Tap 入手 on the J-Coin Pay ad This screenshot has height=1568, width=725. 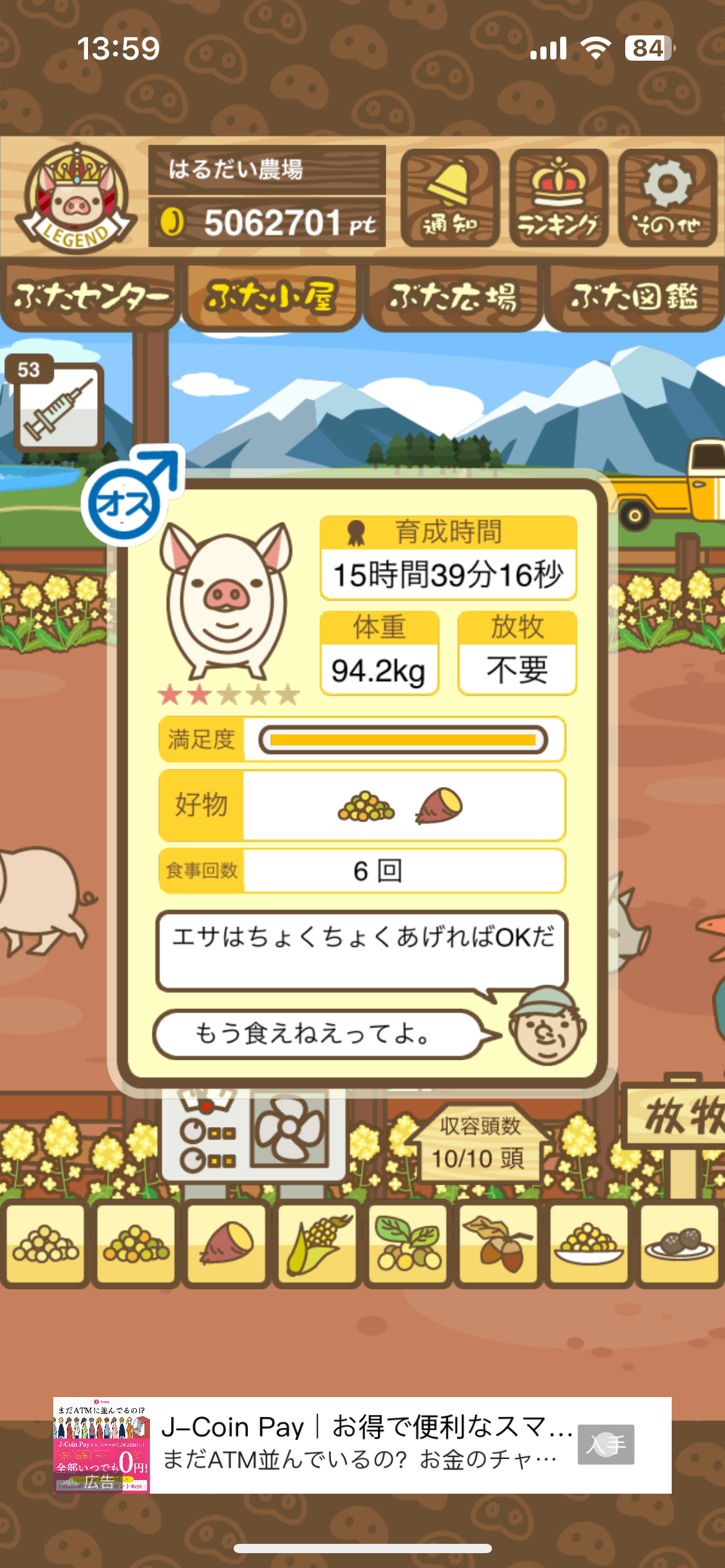point(605,1445)
